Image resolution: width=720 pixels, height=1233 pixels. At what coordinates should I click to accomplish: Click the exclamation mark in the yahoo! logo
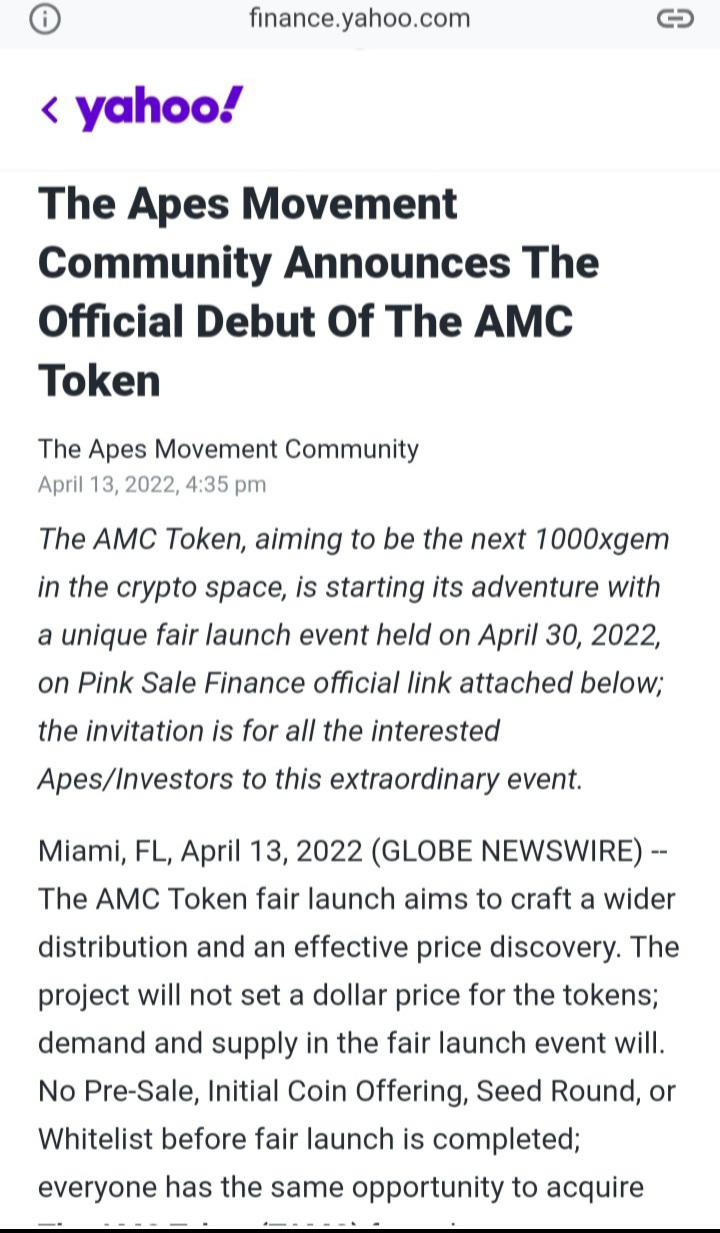click(230, 104)
